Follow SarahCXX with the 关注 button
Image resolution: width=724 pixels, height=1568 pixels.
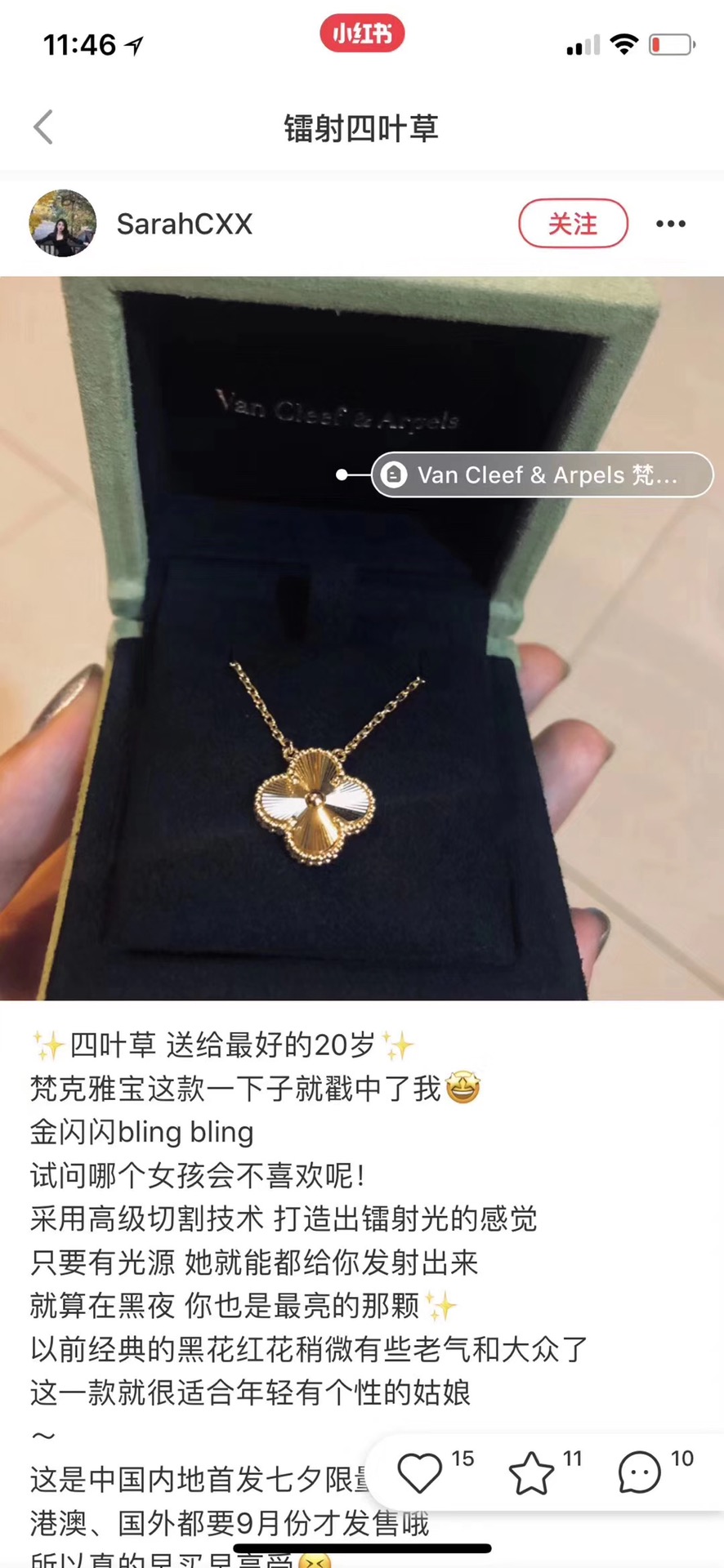[573, 223]
